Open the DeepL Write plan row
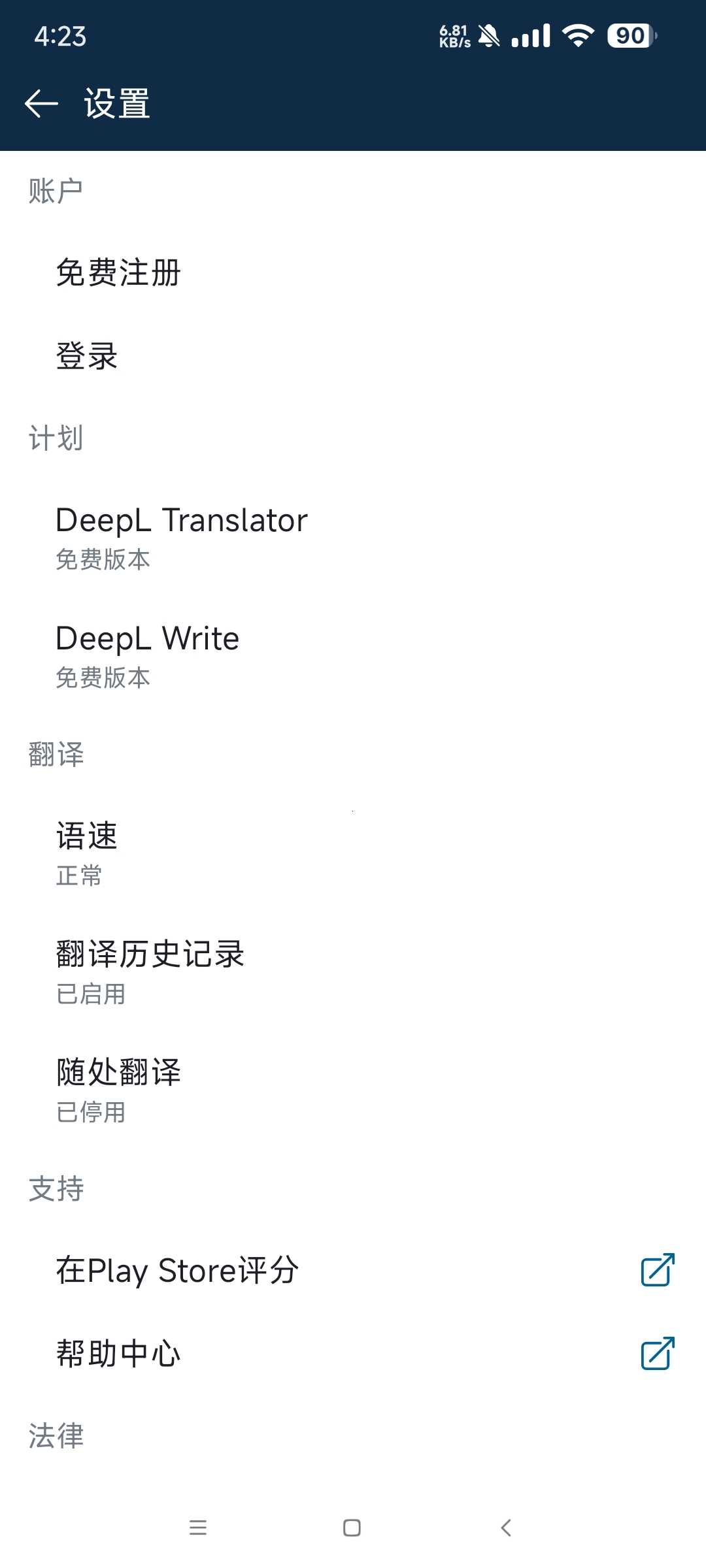 (x=353, y=657)
